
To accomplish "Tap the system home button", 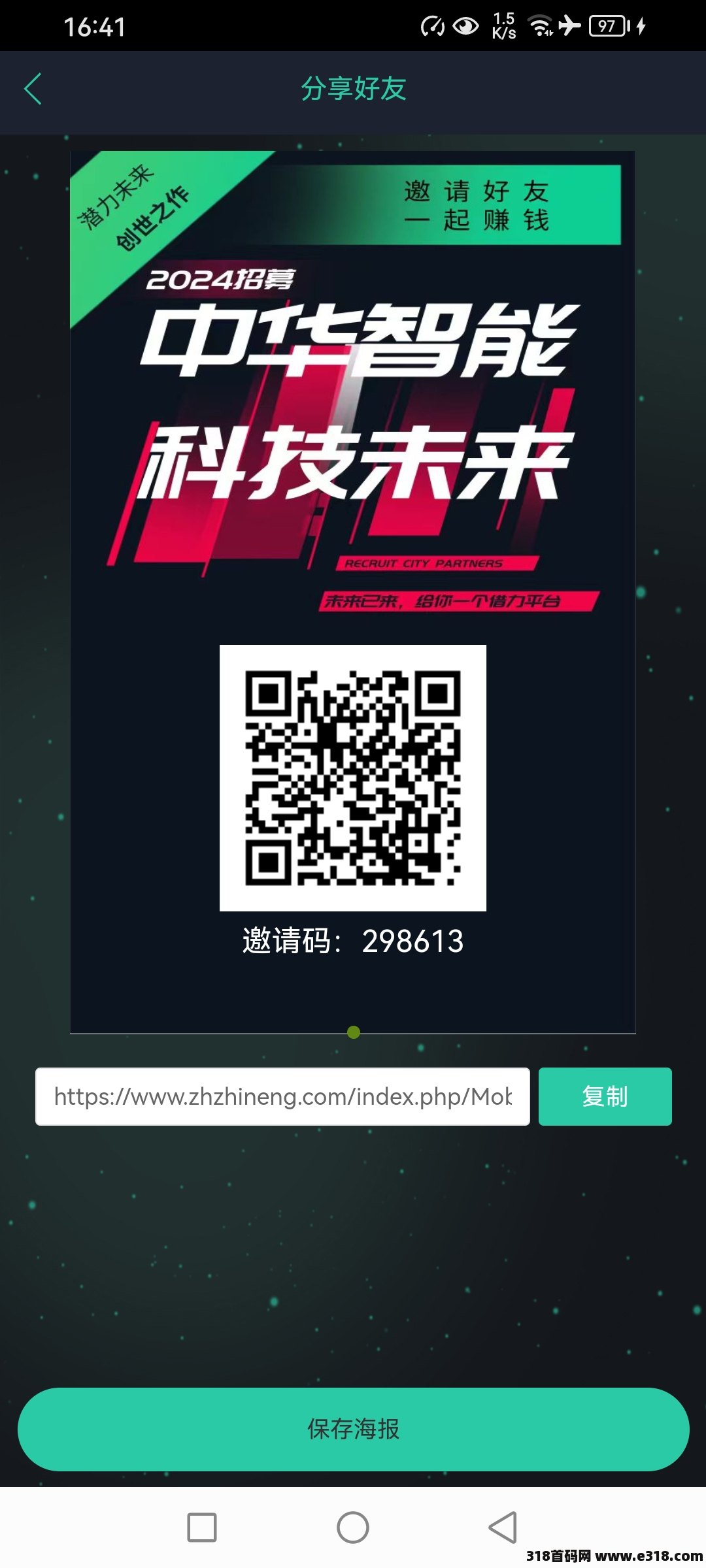I will click(x=353, y=1527).
